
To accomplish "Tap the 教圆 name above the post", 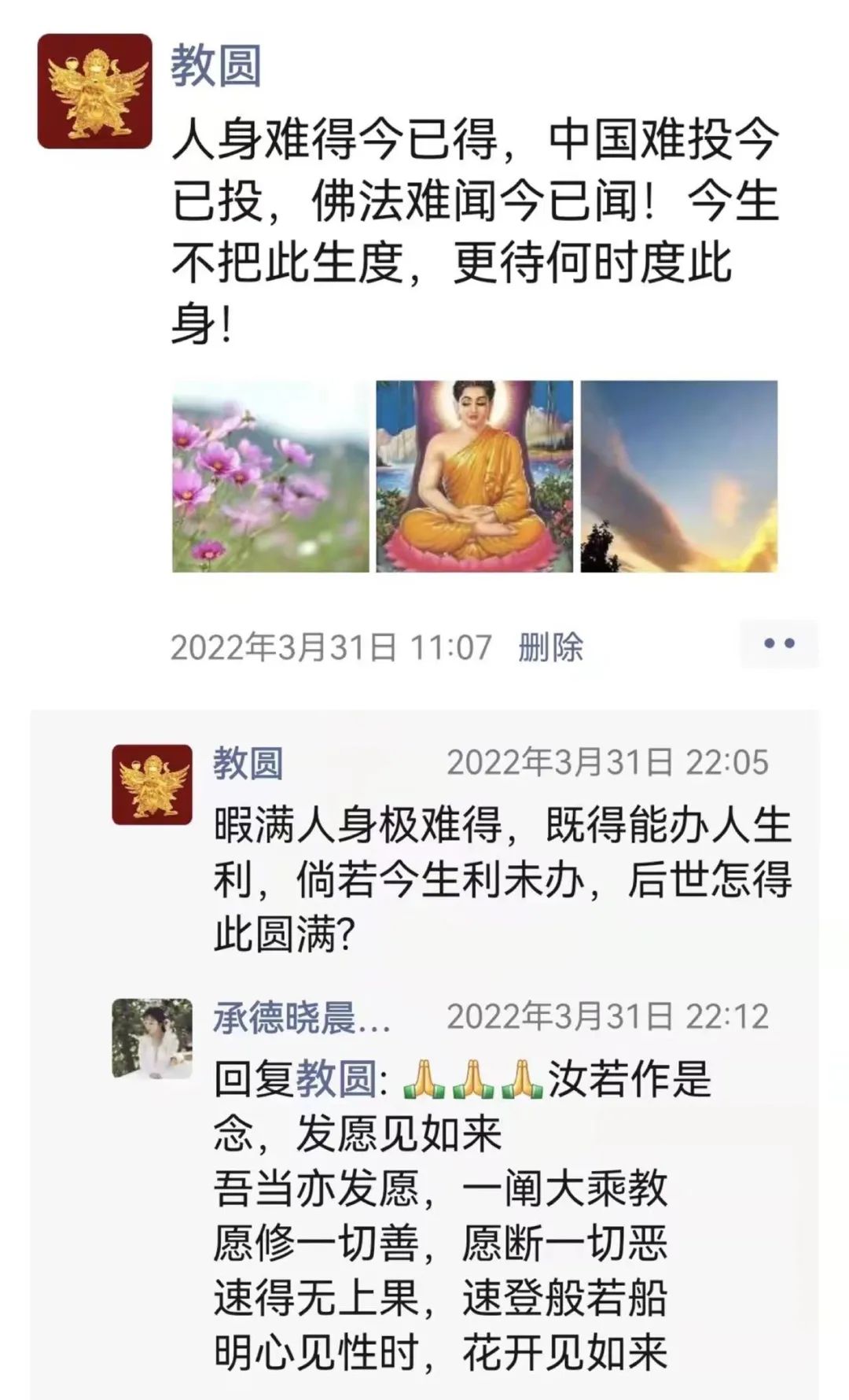I will 216,66.
